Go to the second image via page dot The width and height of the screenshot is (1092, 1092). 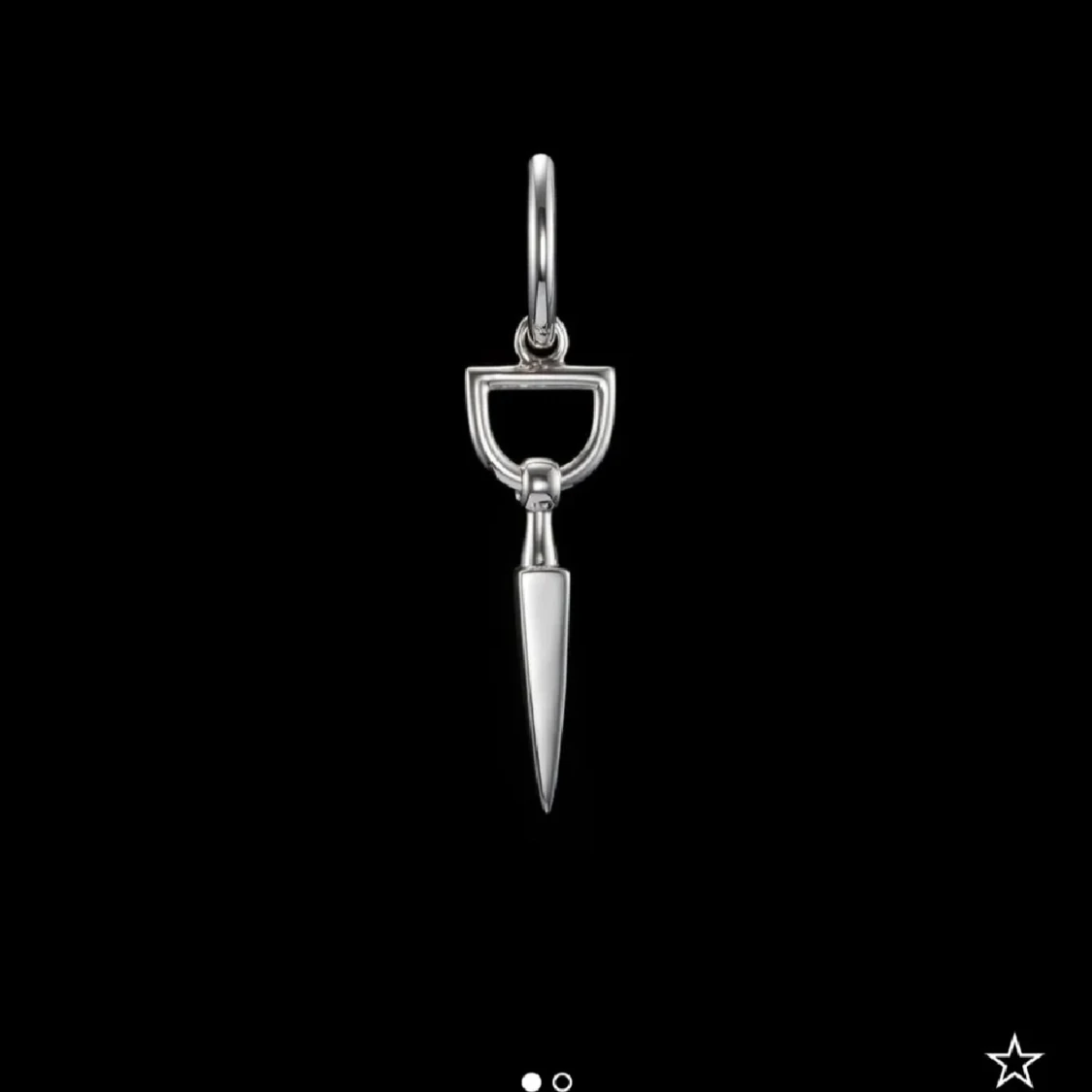[x=562, y=1081]
